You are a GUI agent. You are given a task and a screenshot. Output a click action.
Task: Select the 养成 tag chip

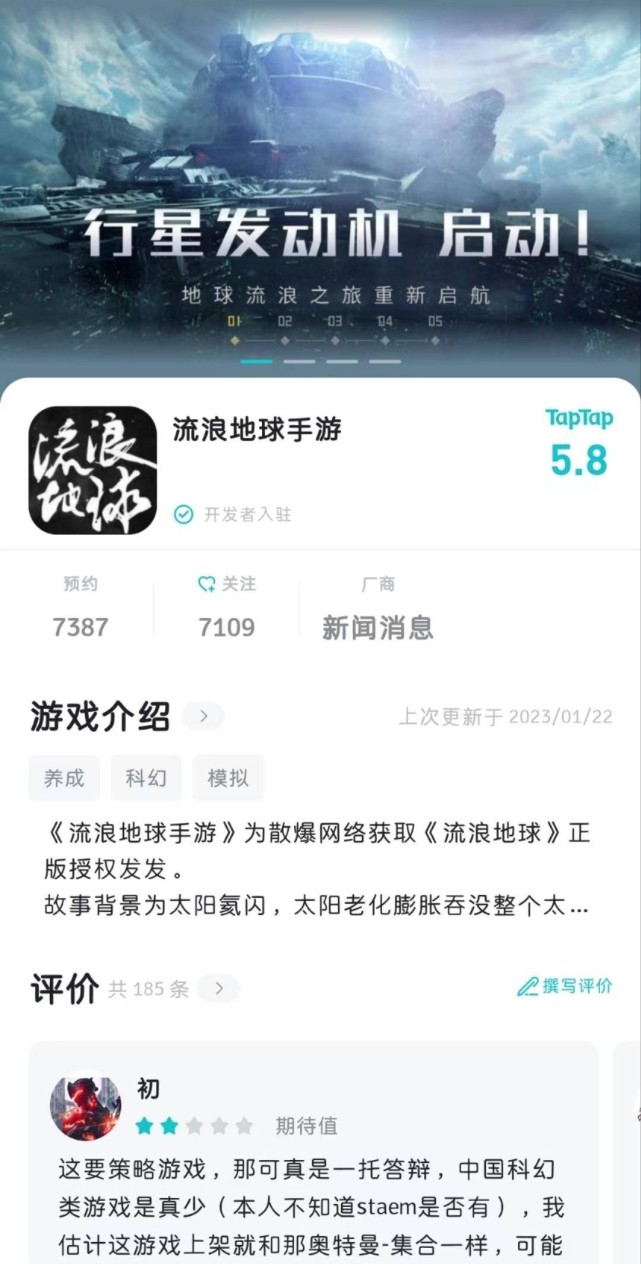coord(64,778)
